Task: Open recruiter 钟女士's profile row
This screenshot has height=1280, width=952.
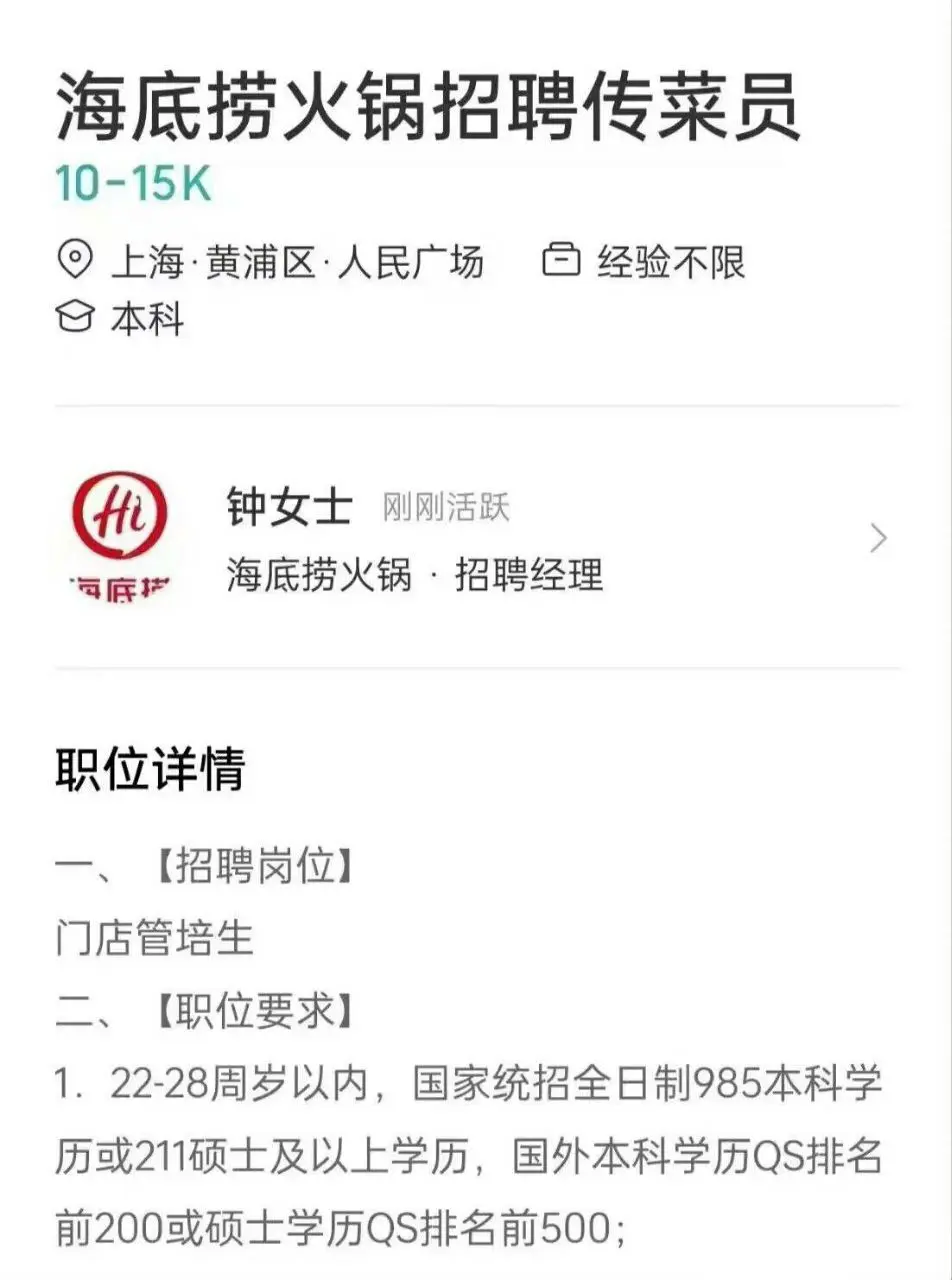Action: 477,538
